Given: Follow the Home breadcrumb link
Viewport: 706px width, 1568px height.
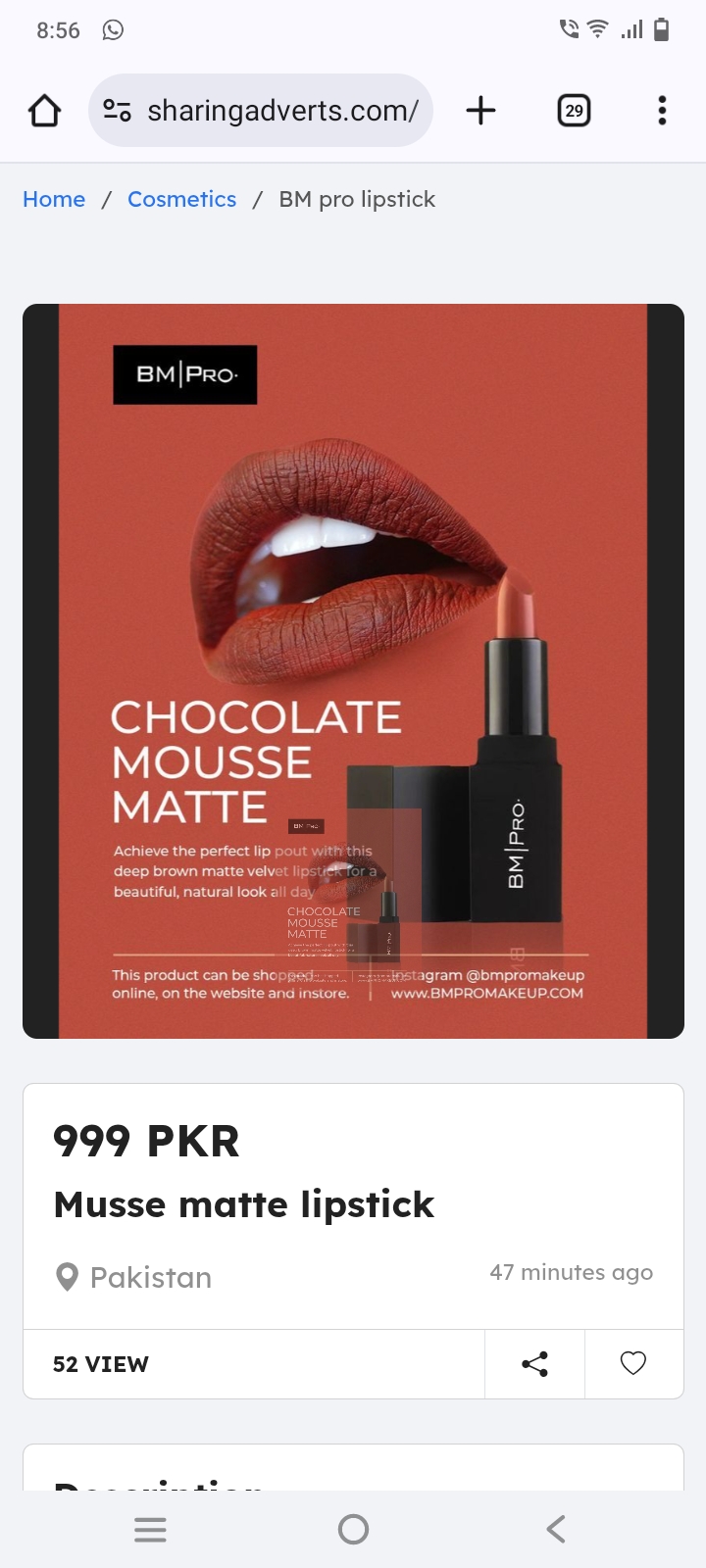Looking at the screenshot, I should (54, 199).
